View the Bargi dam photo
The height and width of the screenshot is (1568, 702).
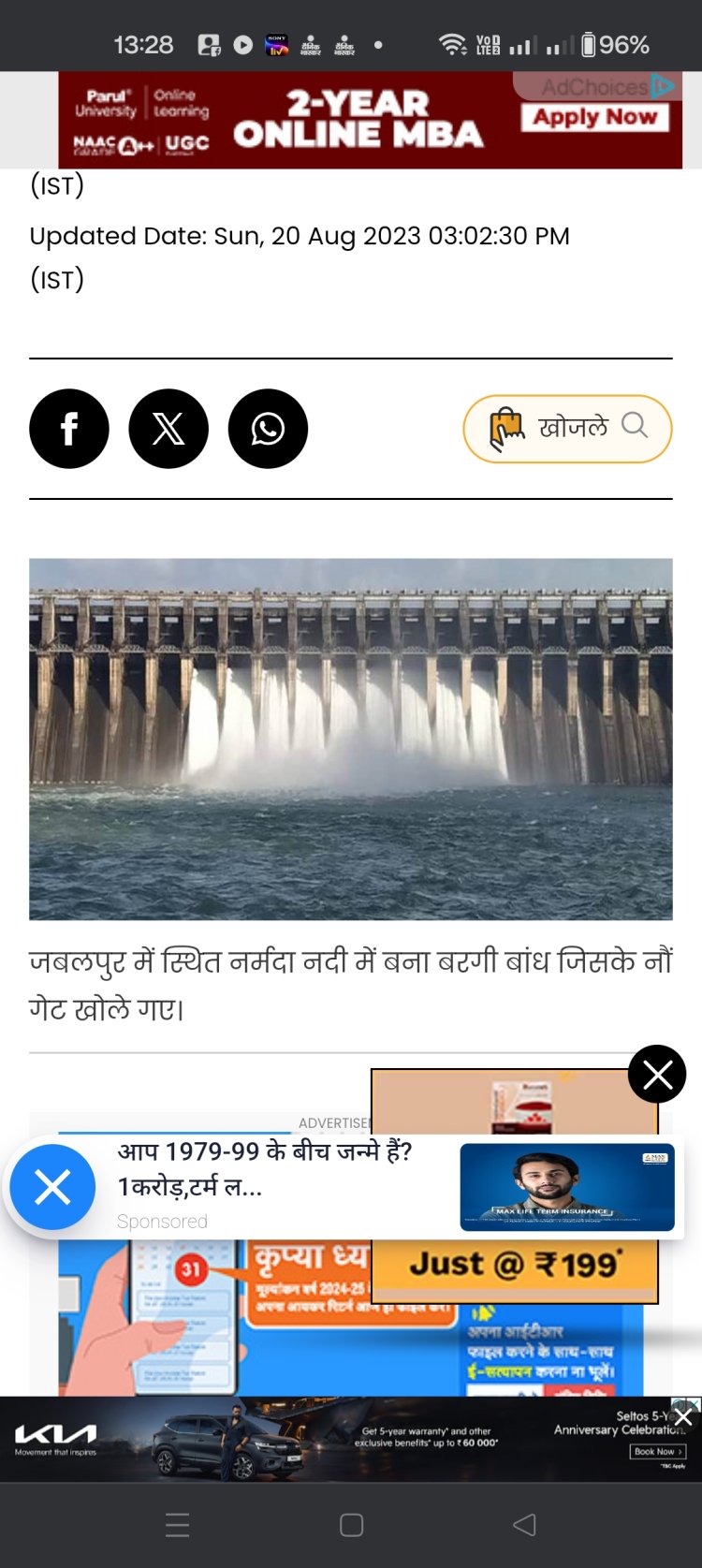click(x=351, y=738)
